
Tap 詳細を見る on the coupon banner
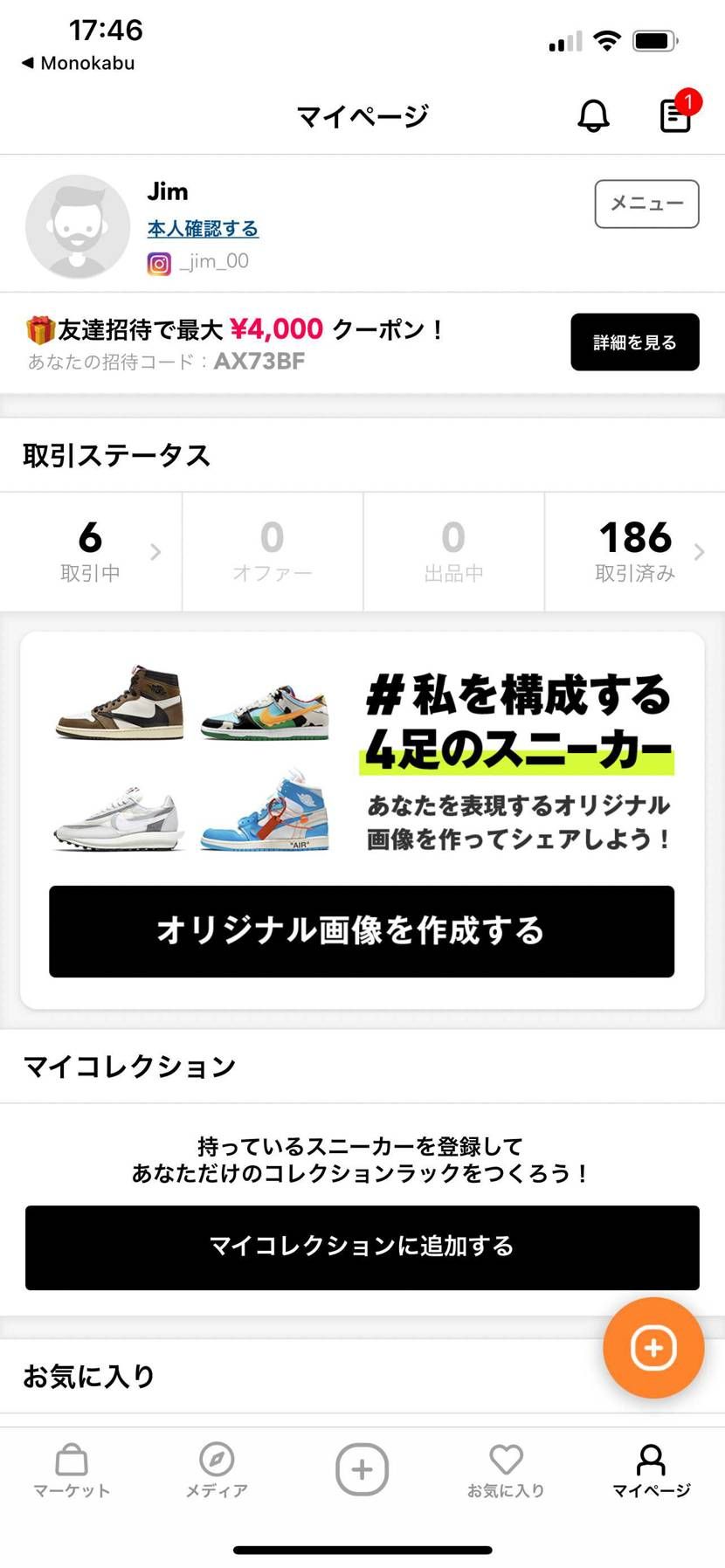tap(635, 342)
